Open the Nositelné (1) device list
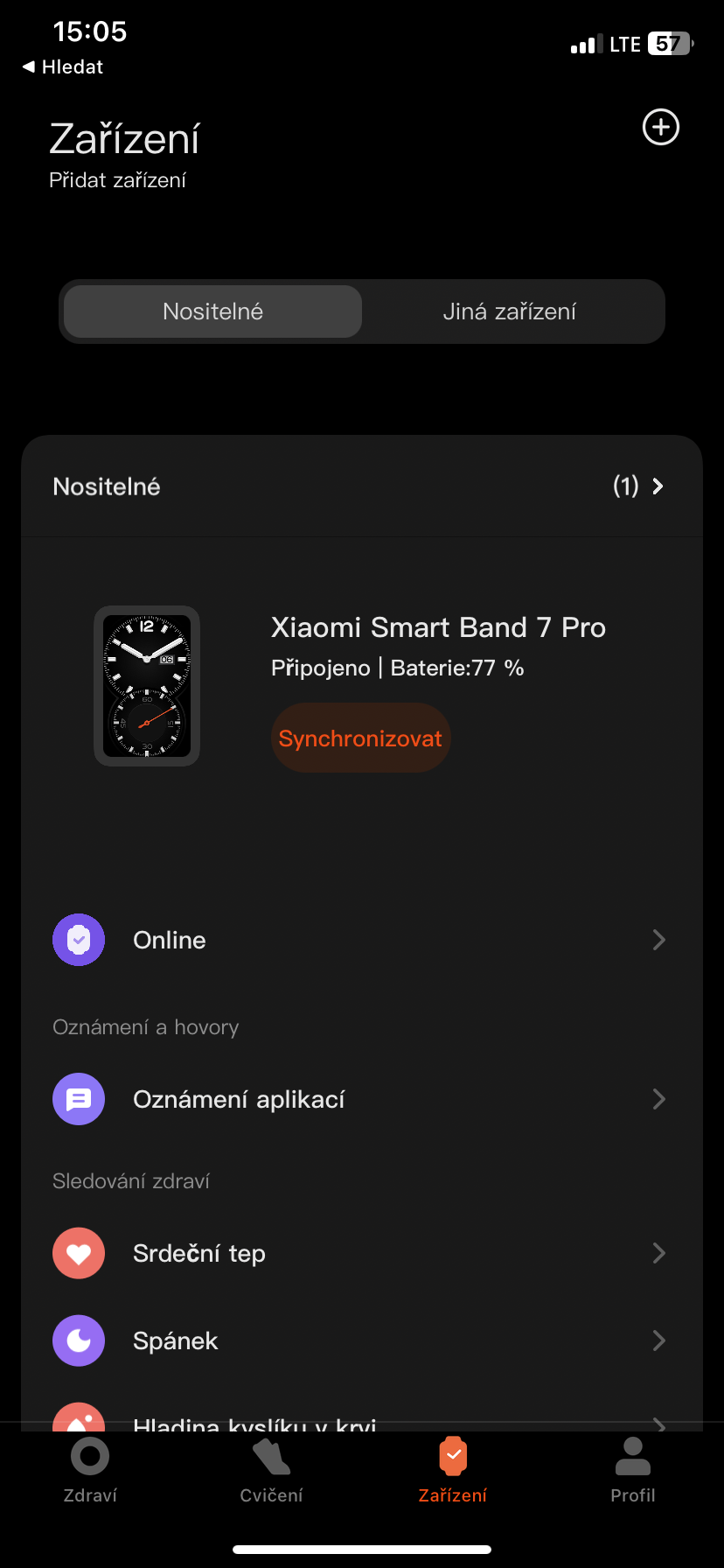The image size is (724, 1568). 638,486
